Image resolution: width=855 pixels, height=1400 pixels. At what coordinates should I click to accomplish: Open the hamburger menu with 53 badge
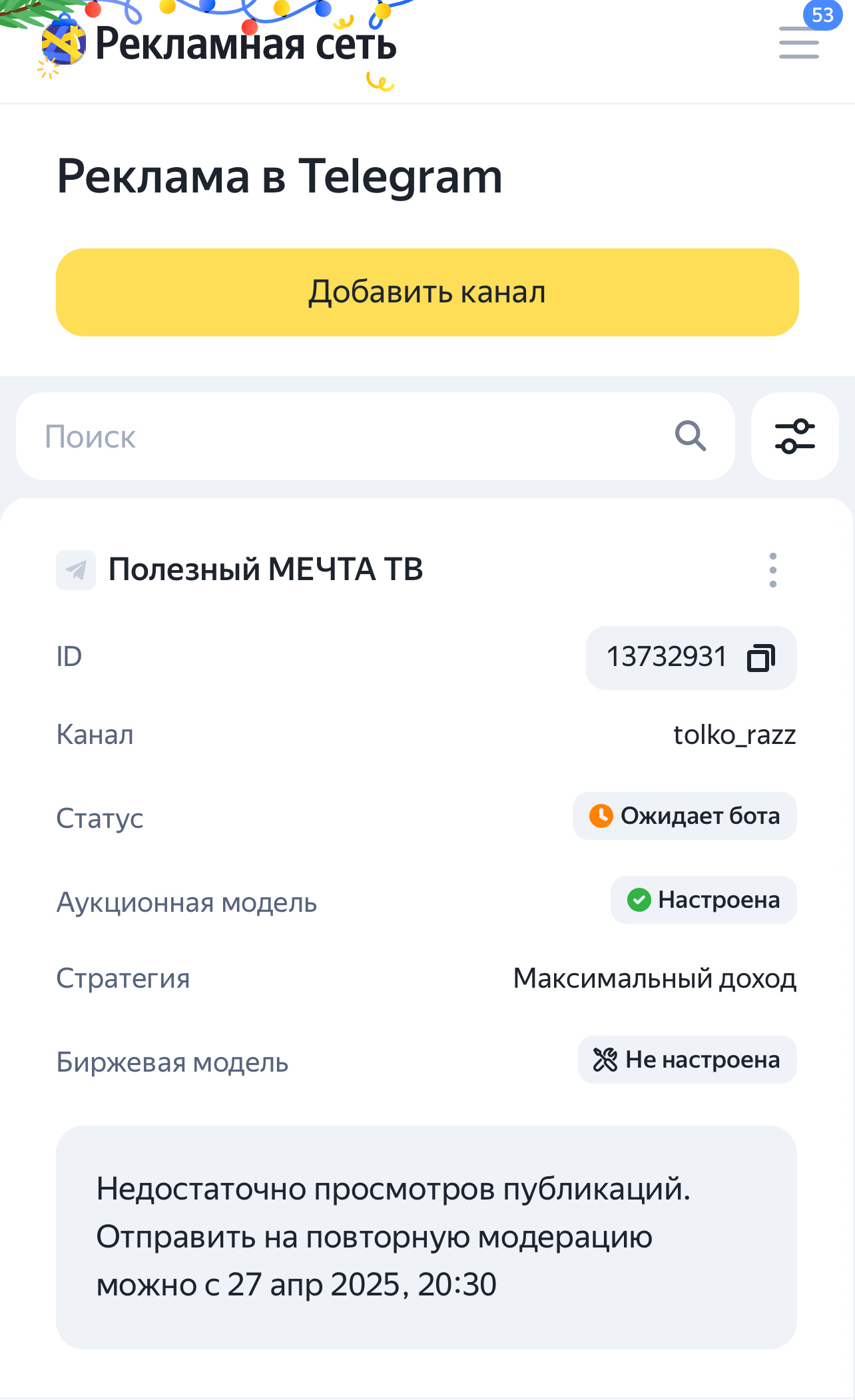799,43
